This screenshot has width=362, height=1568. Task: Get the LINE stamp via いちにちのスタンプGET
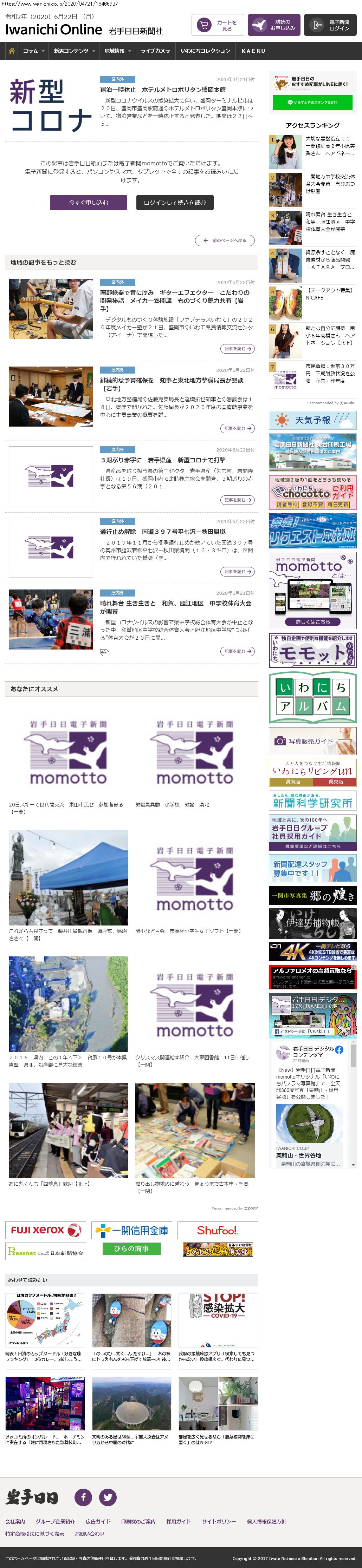[313, 102]
